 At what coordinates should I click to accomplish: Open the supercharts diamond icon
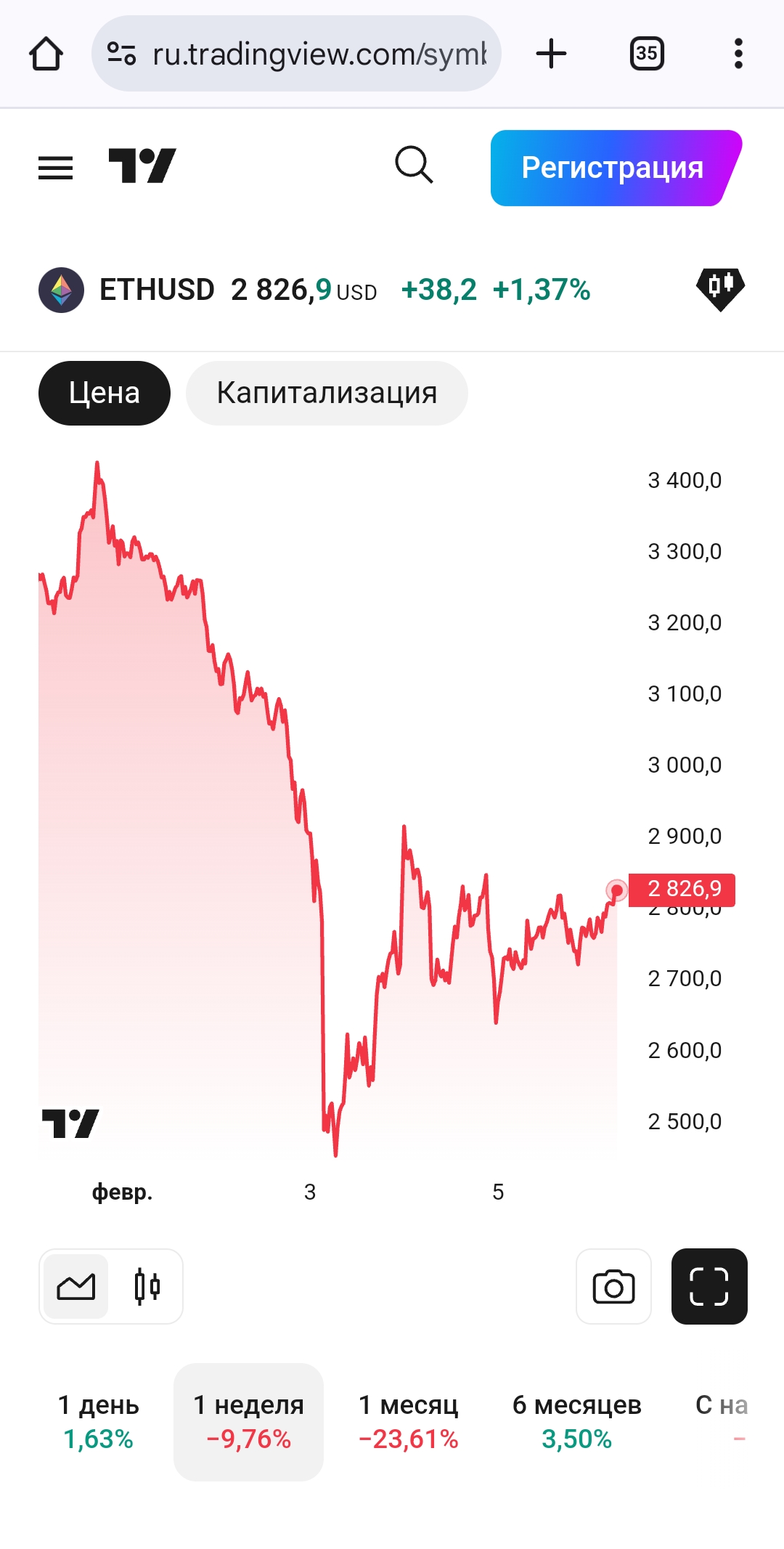click(x=720, y=289)
